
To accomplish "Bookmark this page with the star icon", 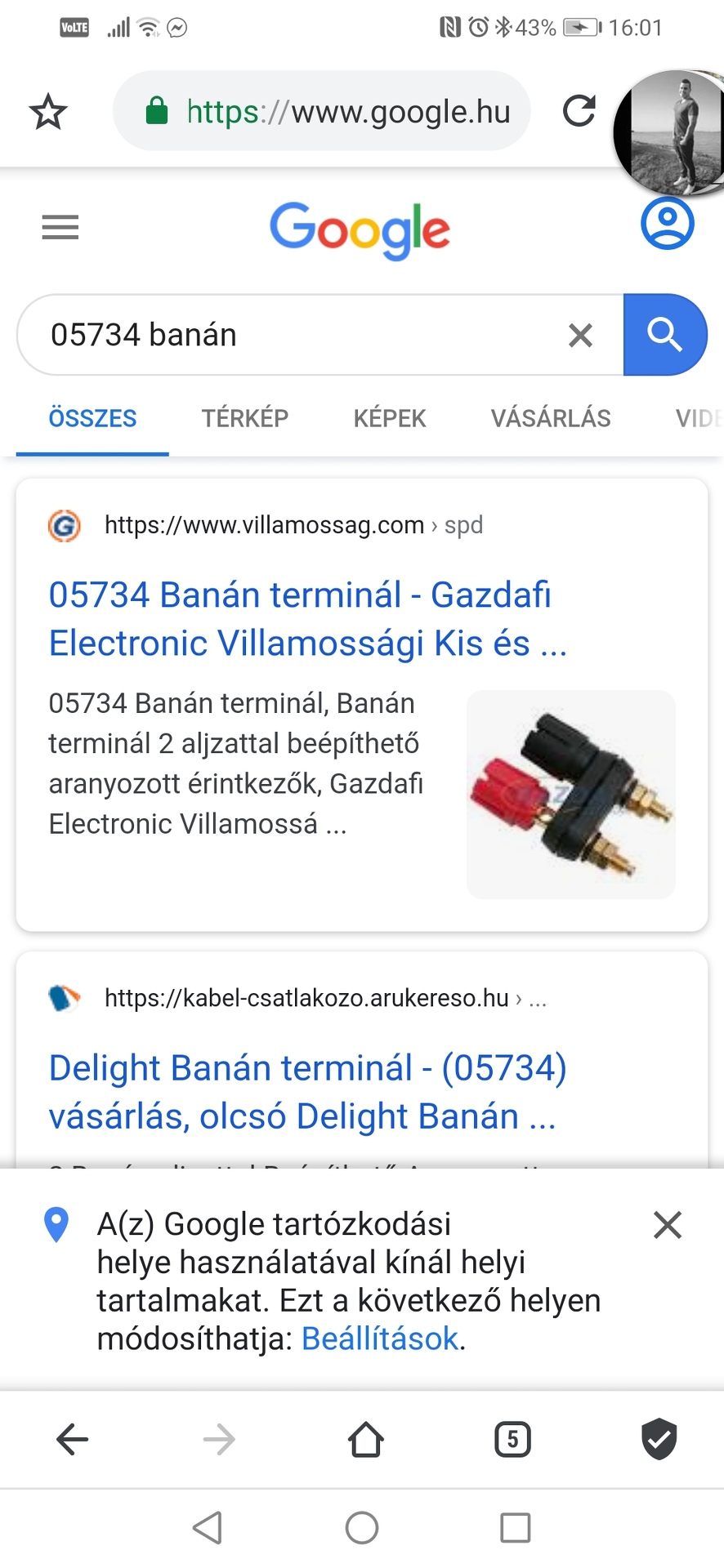I will point(48,112).
